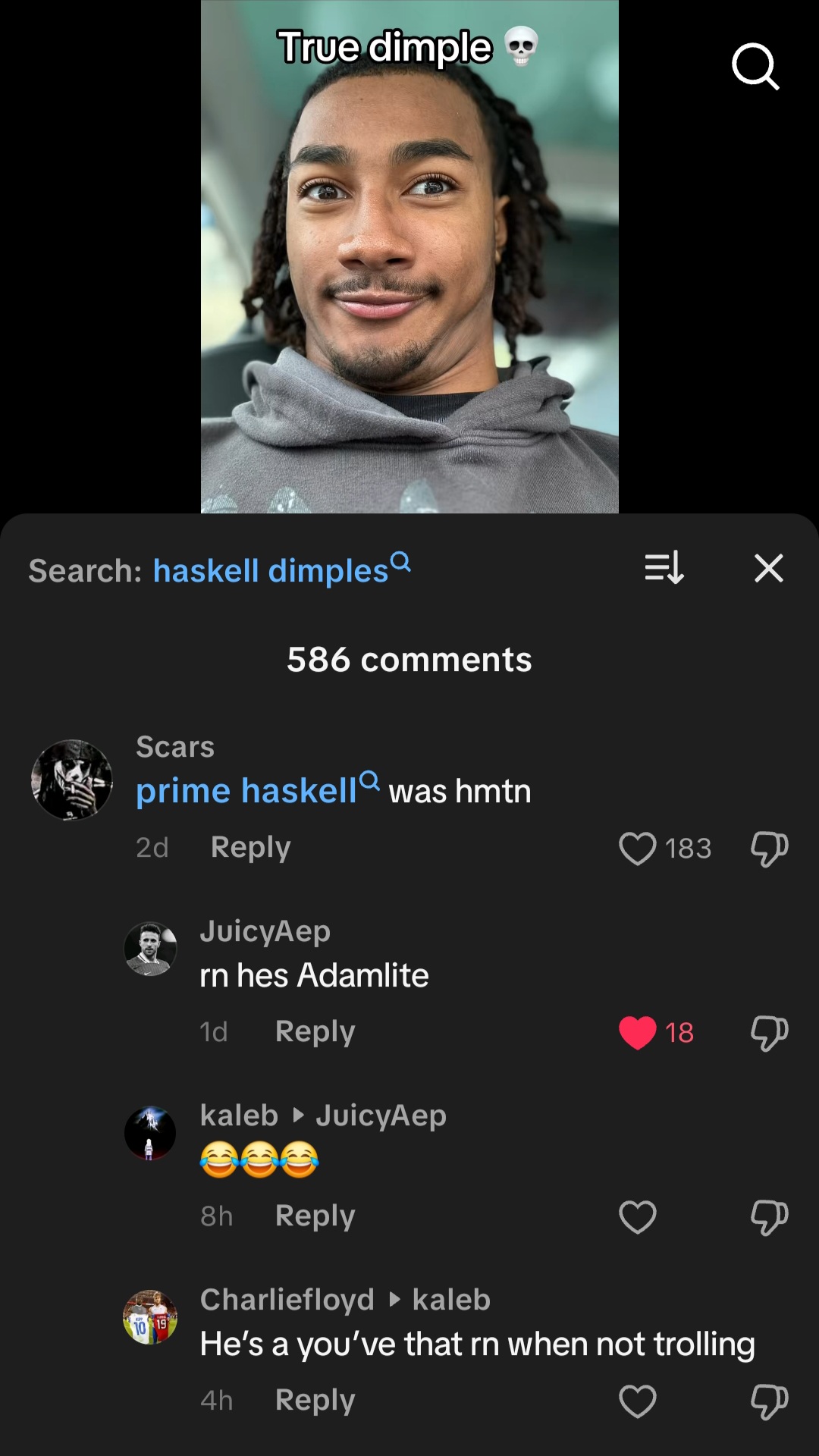819x1456 pixels.
Task: Like Charliefloyd's comment heart
Action: pyautogui.click(x=639, y=1399)
